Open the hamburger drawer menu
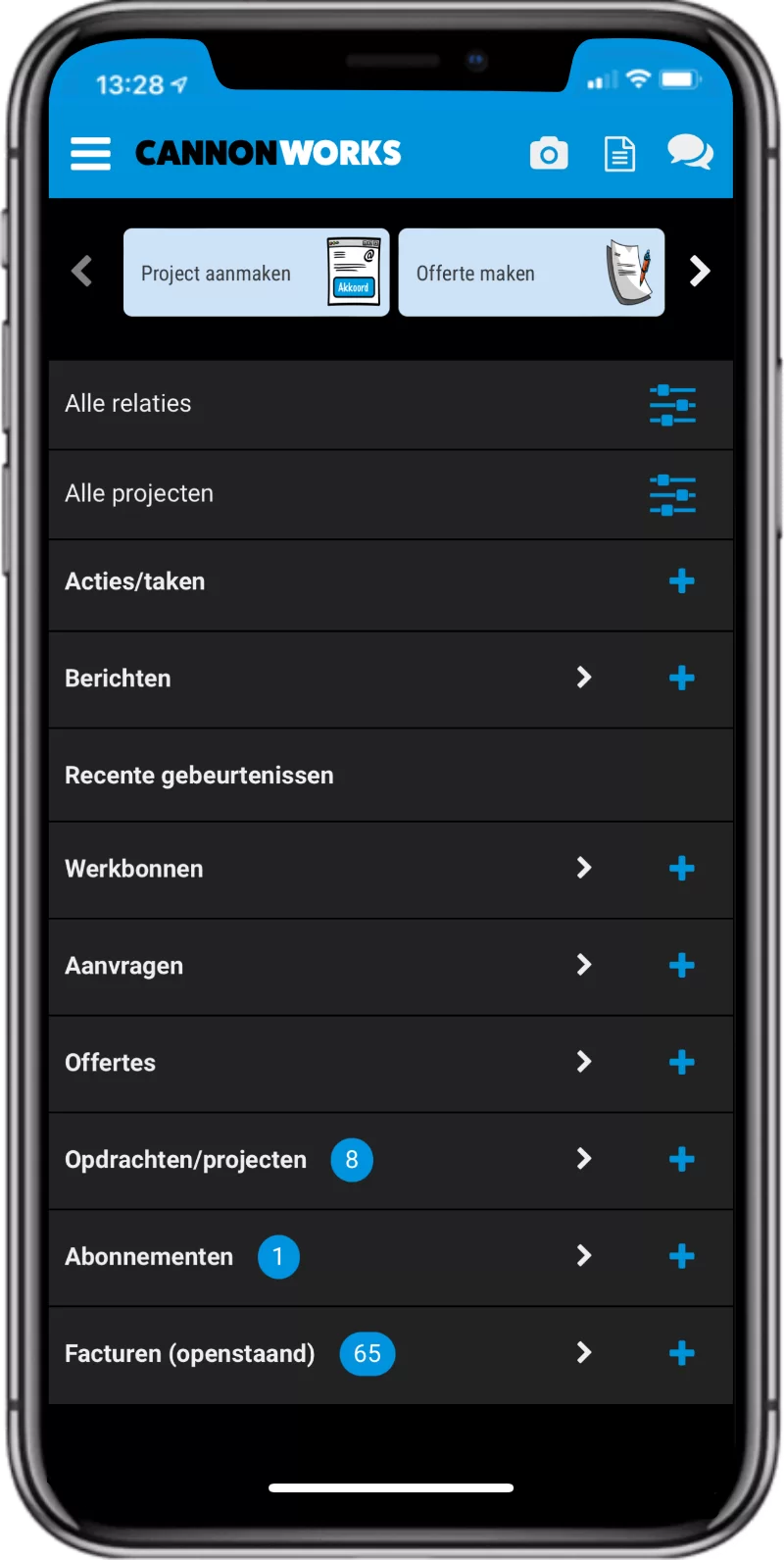Viewport: 784px width, 1560px height. point(90,154)
